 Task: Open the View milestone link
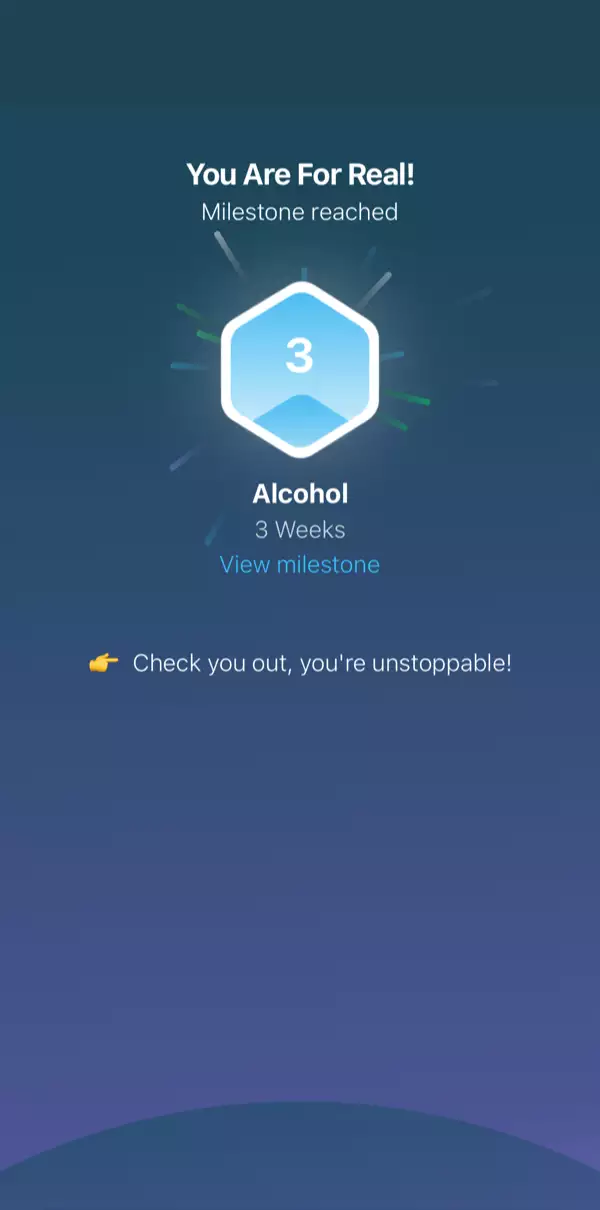[x=299, y=564]
